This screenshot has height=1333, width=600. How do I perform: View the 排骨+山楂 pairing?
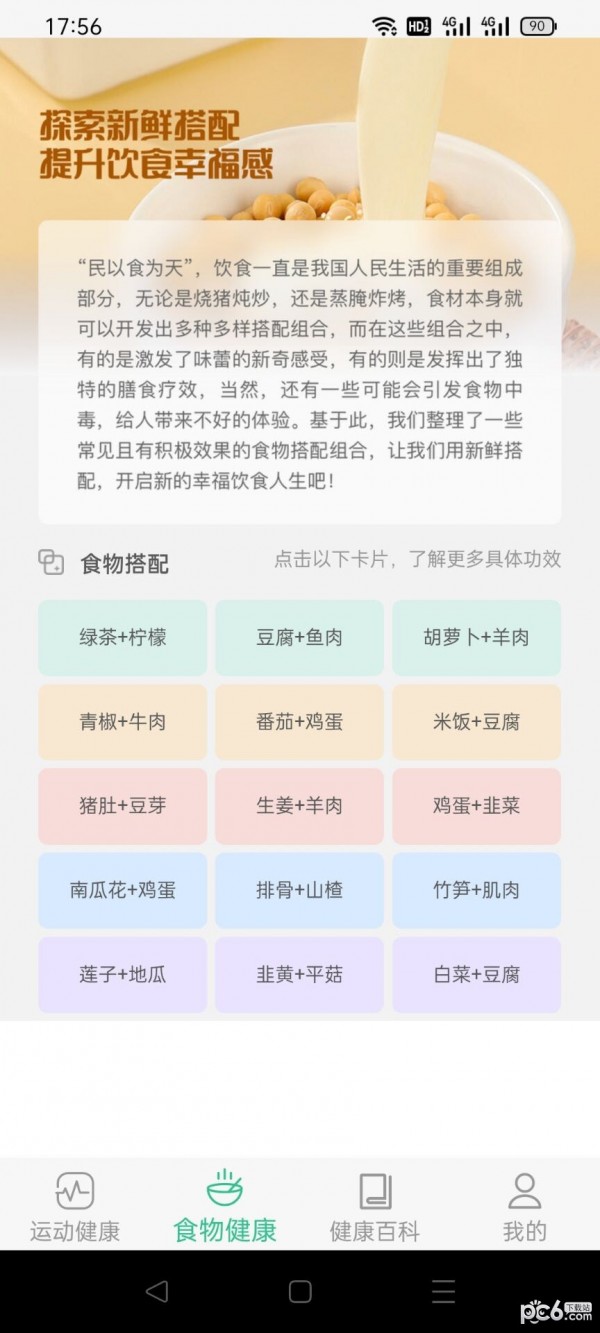pyautogui.click(x=299, y=889)
